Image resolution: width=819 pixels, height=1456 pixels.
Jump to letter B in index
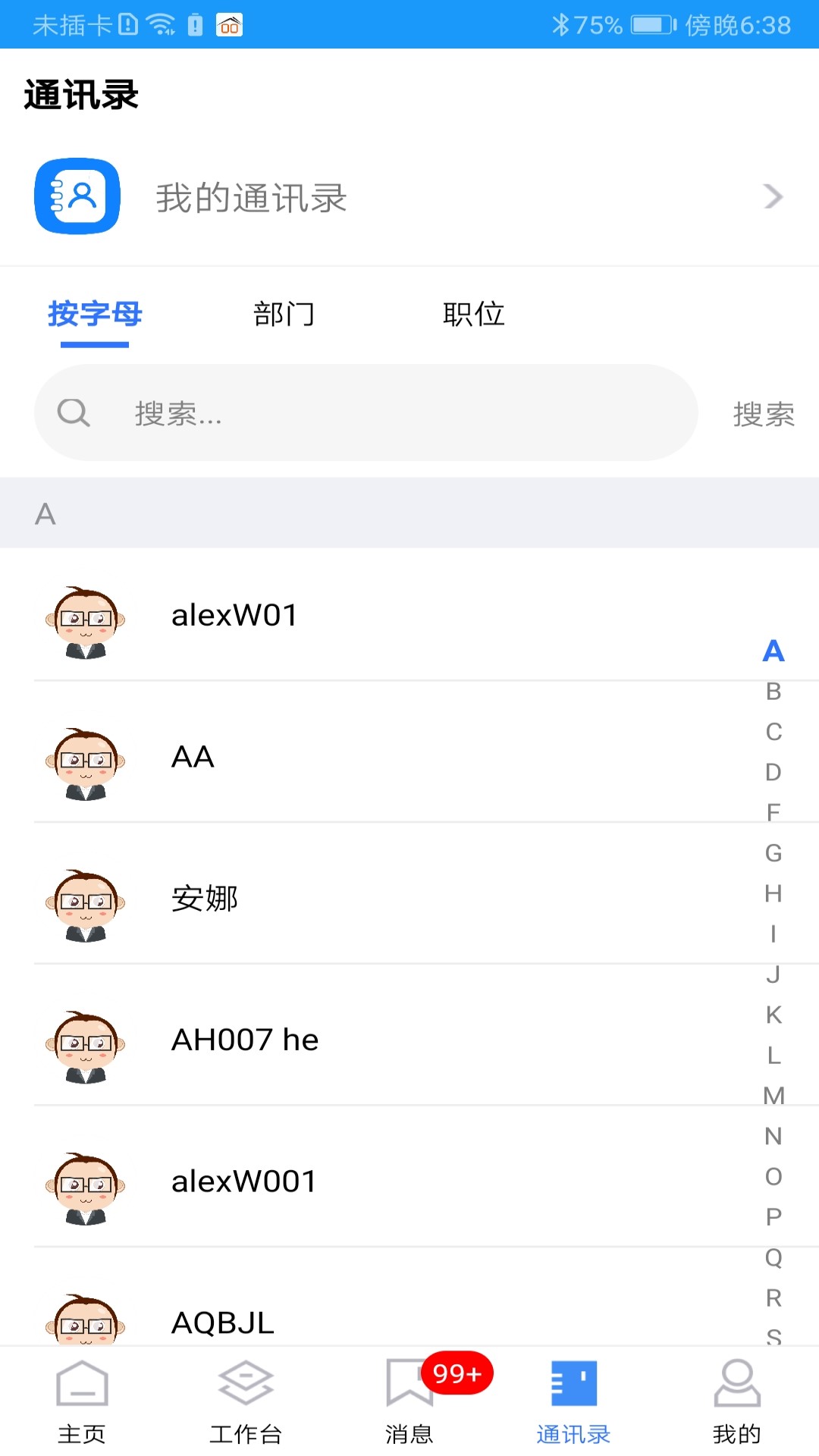tap(773, 692)
